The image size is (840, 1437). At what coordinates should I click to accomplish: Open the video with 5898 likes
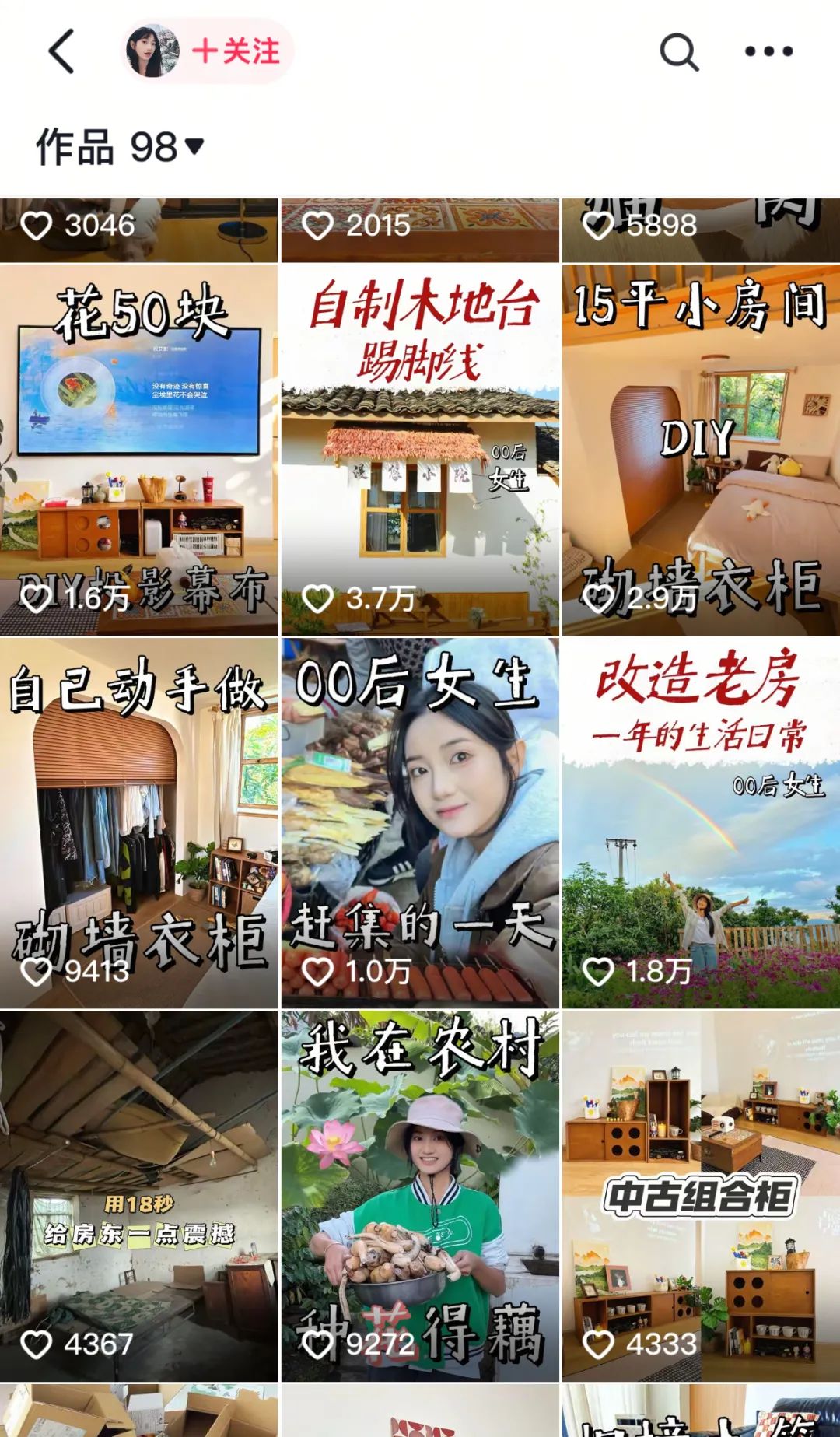(x=701, y=230)
